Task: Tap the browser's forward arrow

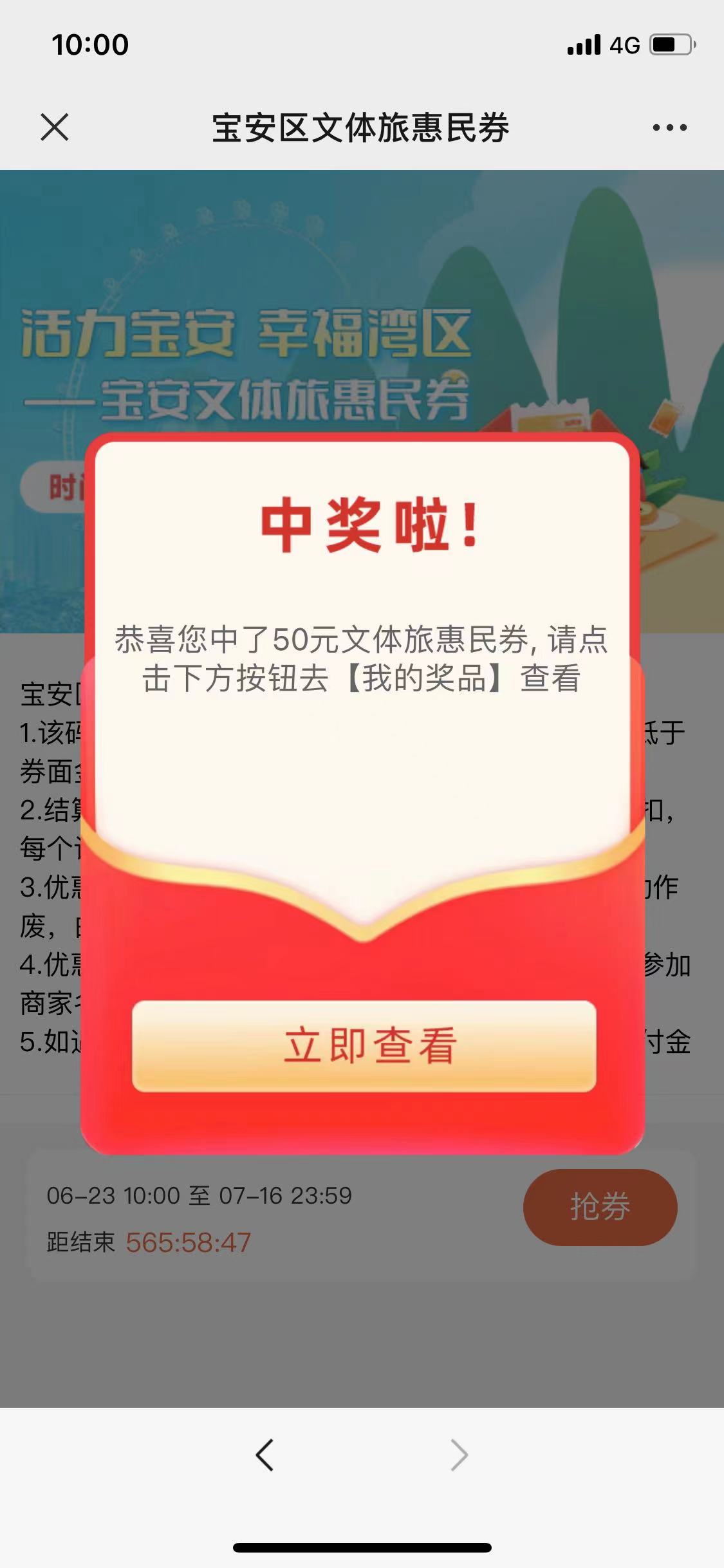Action: pos(459,1455)
